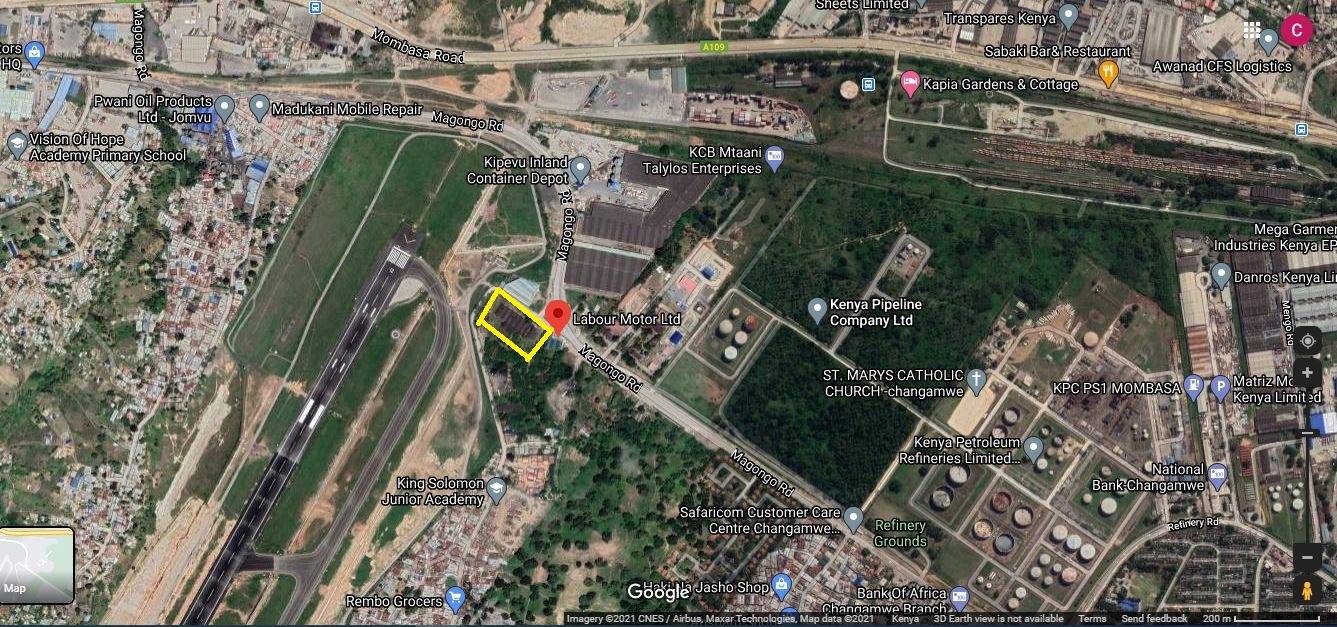Open the Terms link
Screen dimensions: 1337x627
(x=1092, y=619)
